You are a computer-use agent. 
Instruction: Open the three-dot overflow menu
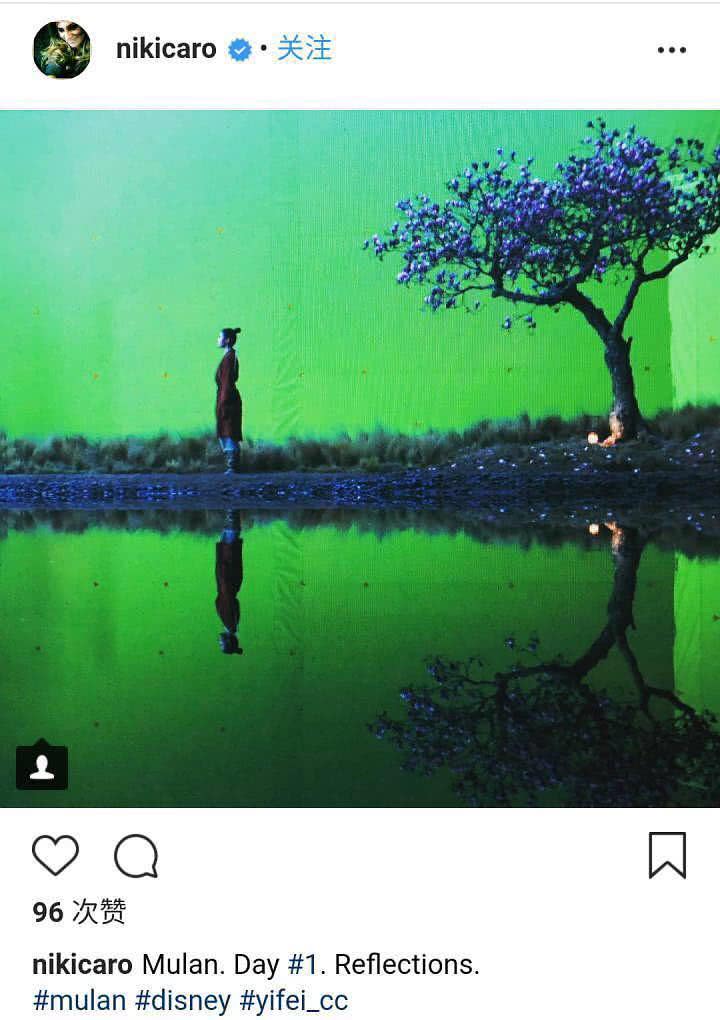coord(671,50)
